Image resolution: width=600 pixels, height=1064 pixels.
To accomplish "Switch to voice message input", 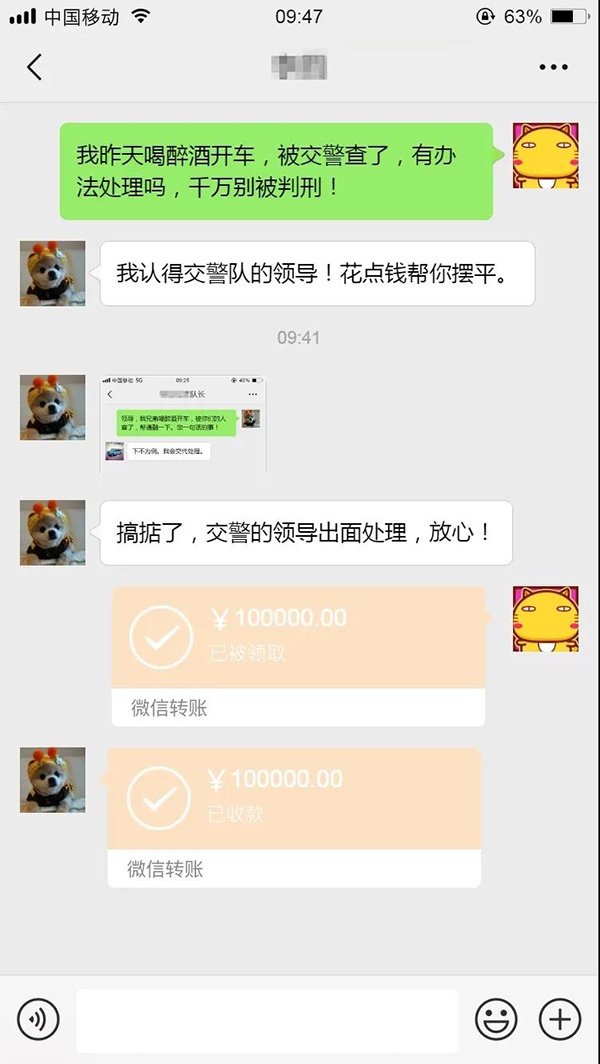I will click(x=38, y=1020).
